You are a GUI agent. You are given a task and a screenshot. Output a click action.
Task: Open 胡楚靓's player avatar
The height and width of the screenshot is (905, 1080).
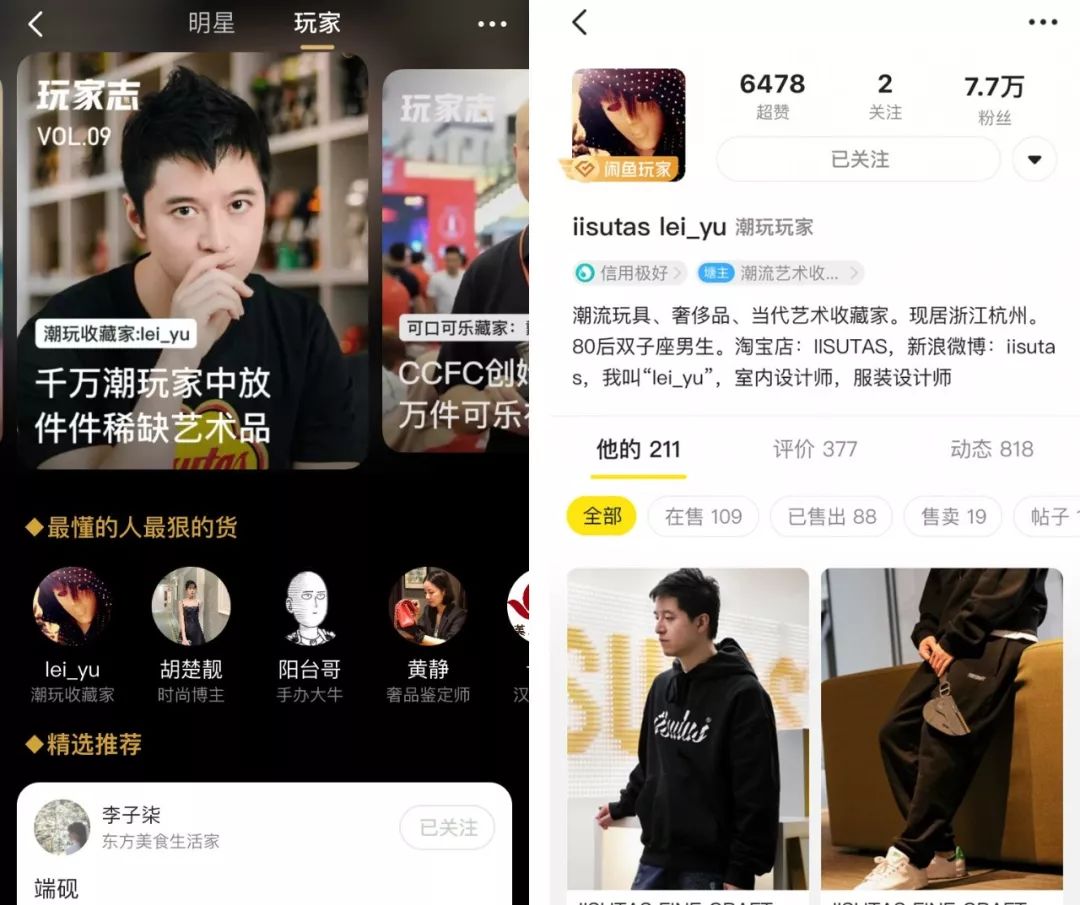coord(191,607)
